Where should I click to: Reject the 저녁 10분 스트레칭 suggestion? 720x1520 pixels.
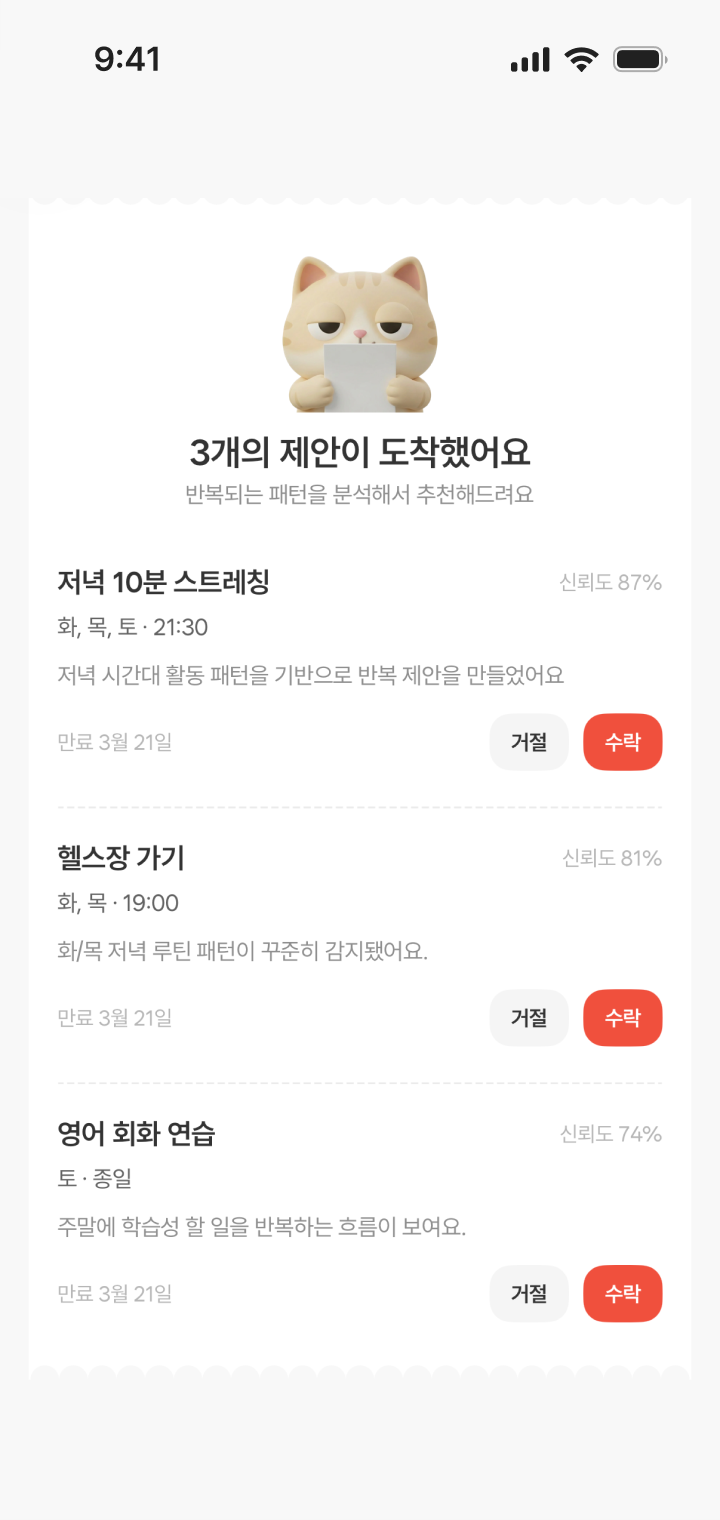click(x=529, y=742)
